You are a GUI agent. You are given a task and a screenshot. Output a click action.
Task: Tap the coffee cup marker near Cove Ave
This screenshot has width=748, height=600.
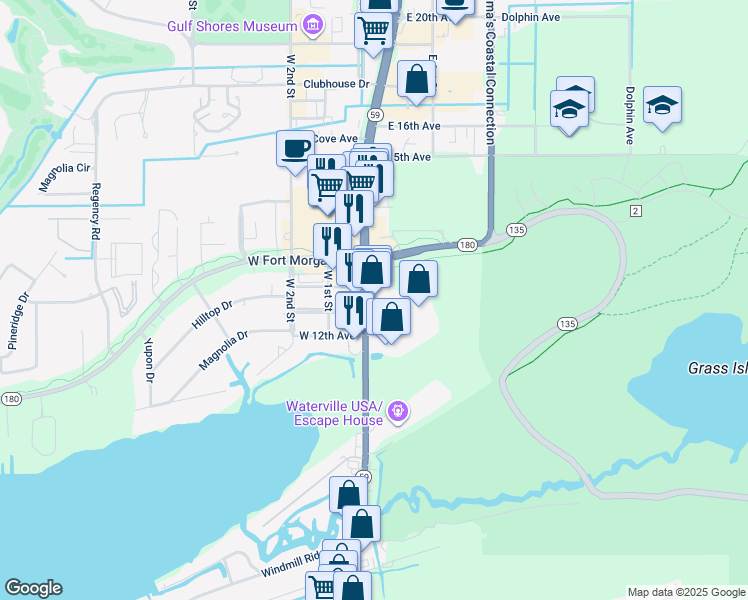click(295, 147)
